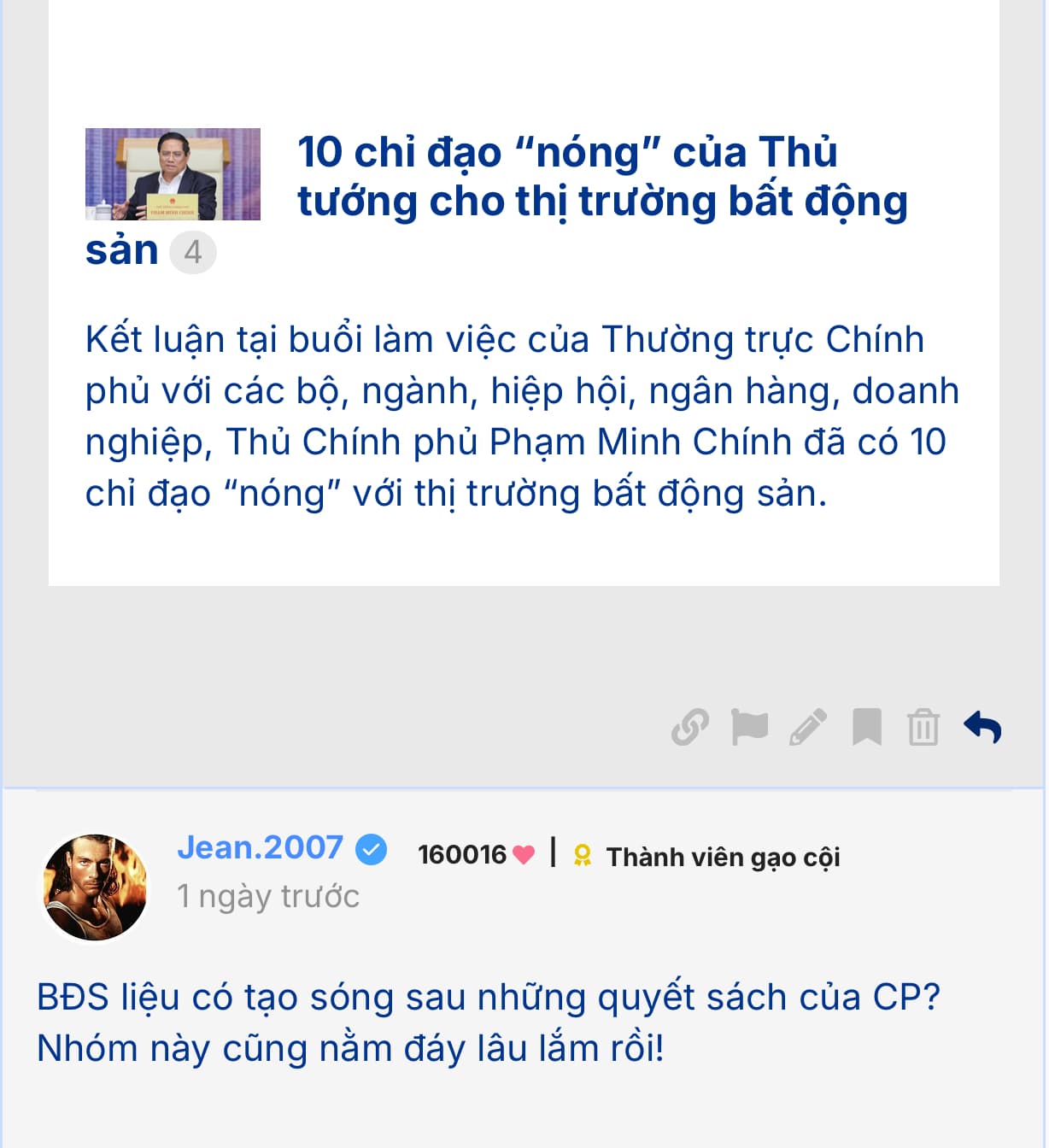Screen dimensions: 1049x1148
Task: Delete the post with the trash icon
Action: [x=923, y=728]
